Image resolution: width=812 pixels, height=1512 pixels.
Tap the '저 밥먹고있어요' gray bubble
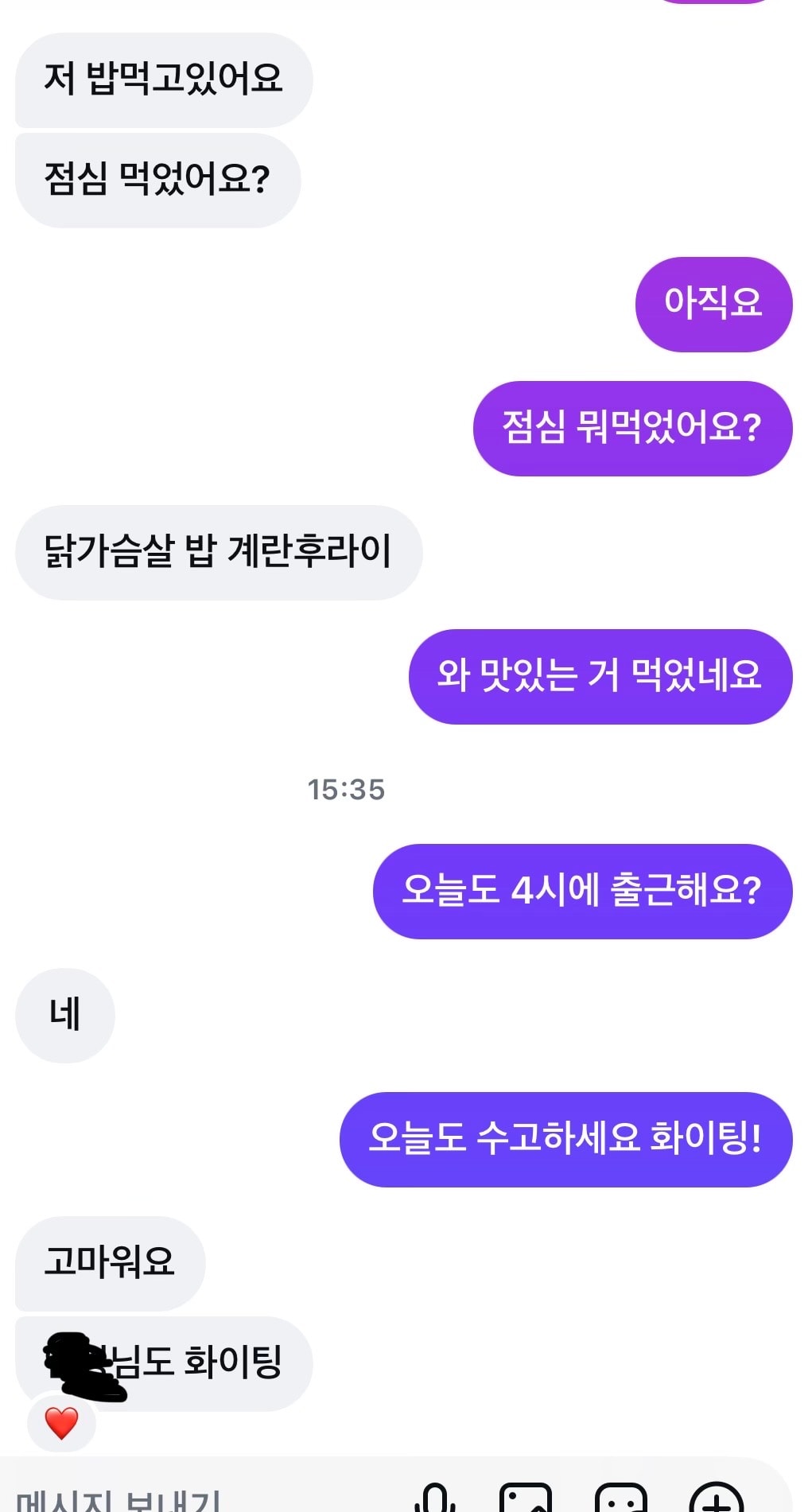(161, 80)
